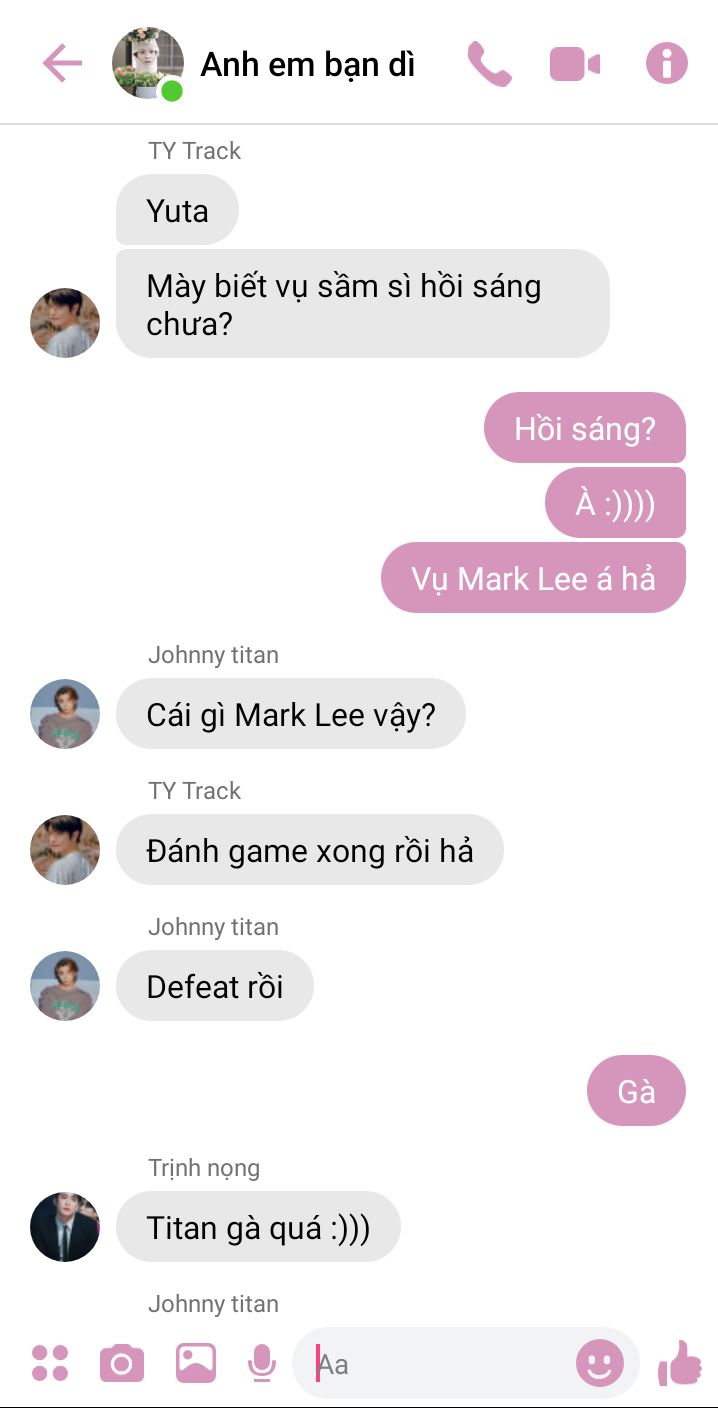Tap Trịnh nọng's profile picture
The width and height of the screenshot is (718, 1408).
[65, 1226]
